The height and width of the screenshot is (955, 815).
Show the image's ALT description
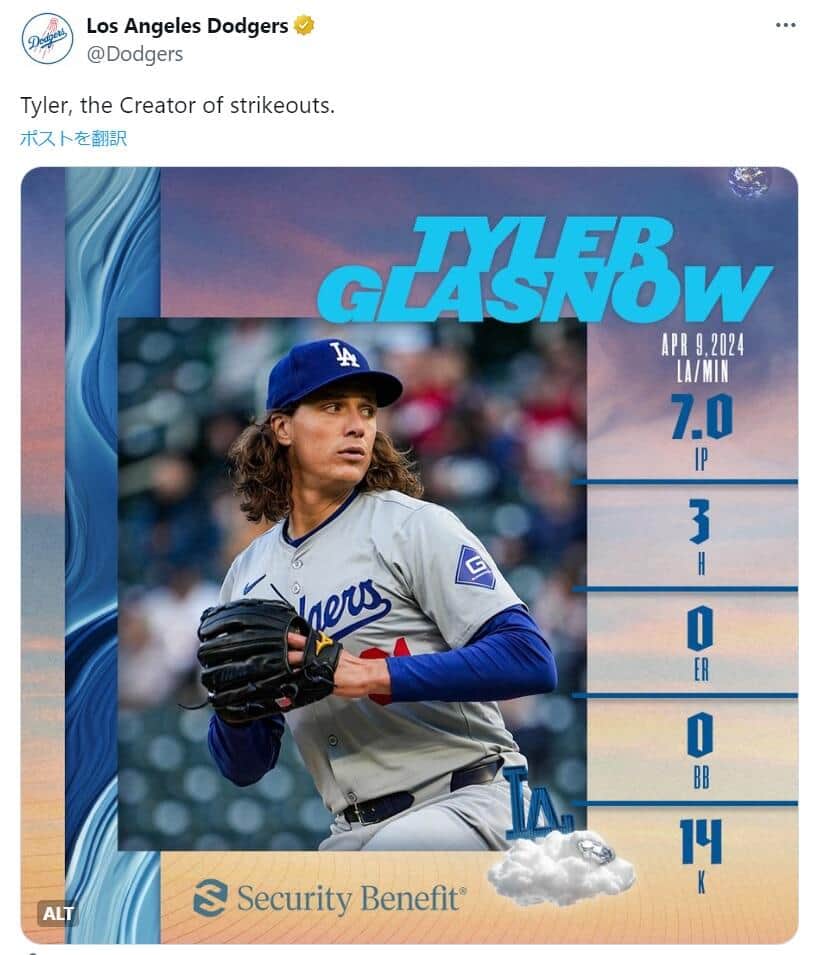tap(58, 913)
